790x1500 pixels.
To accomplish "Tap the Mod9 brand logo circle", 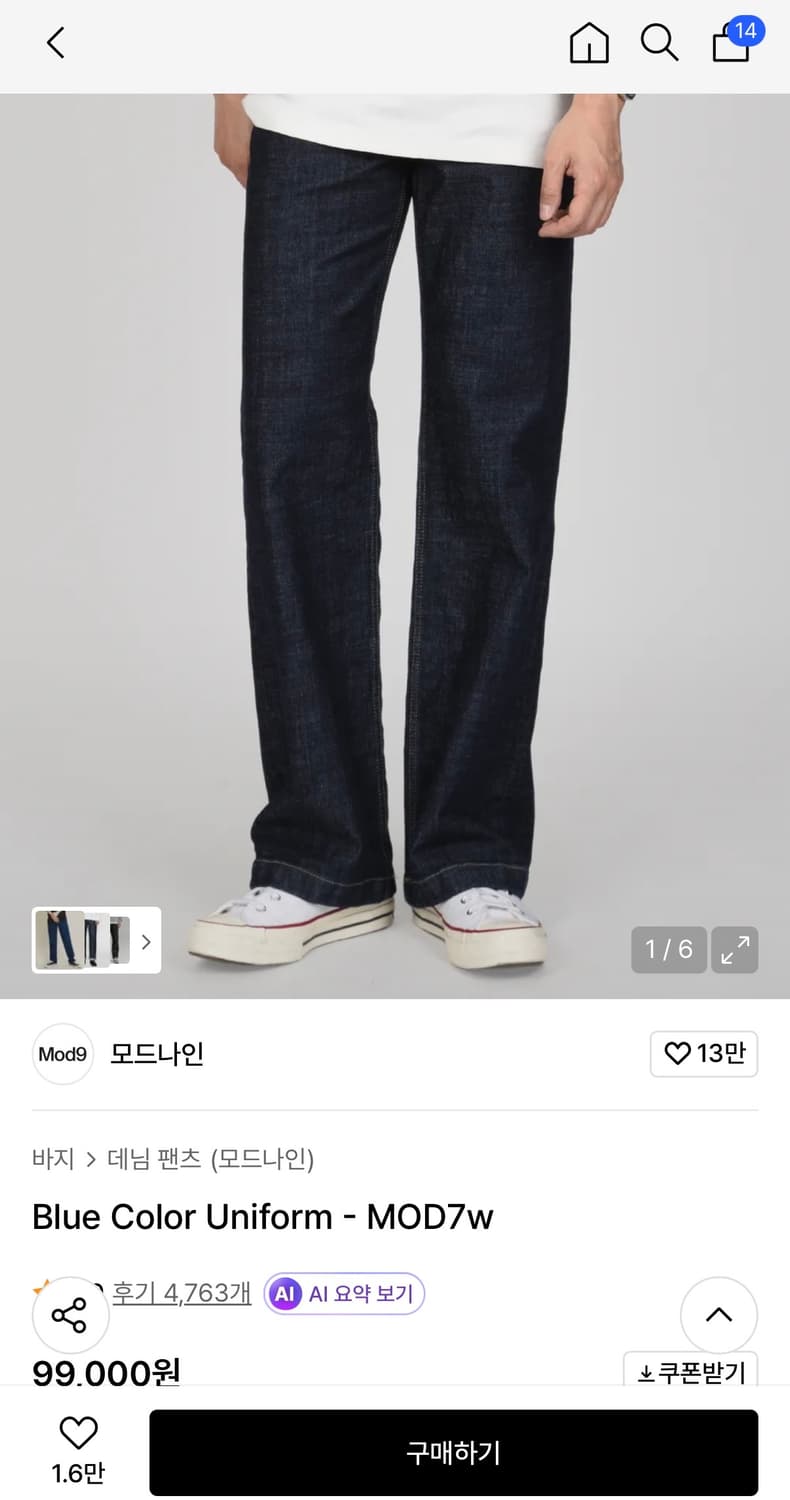I will coord(62,1054).
